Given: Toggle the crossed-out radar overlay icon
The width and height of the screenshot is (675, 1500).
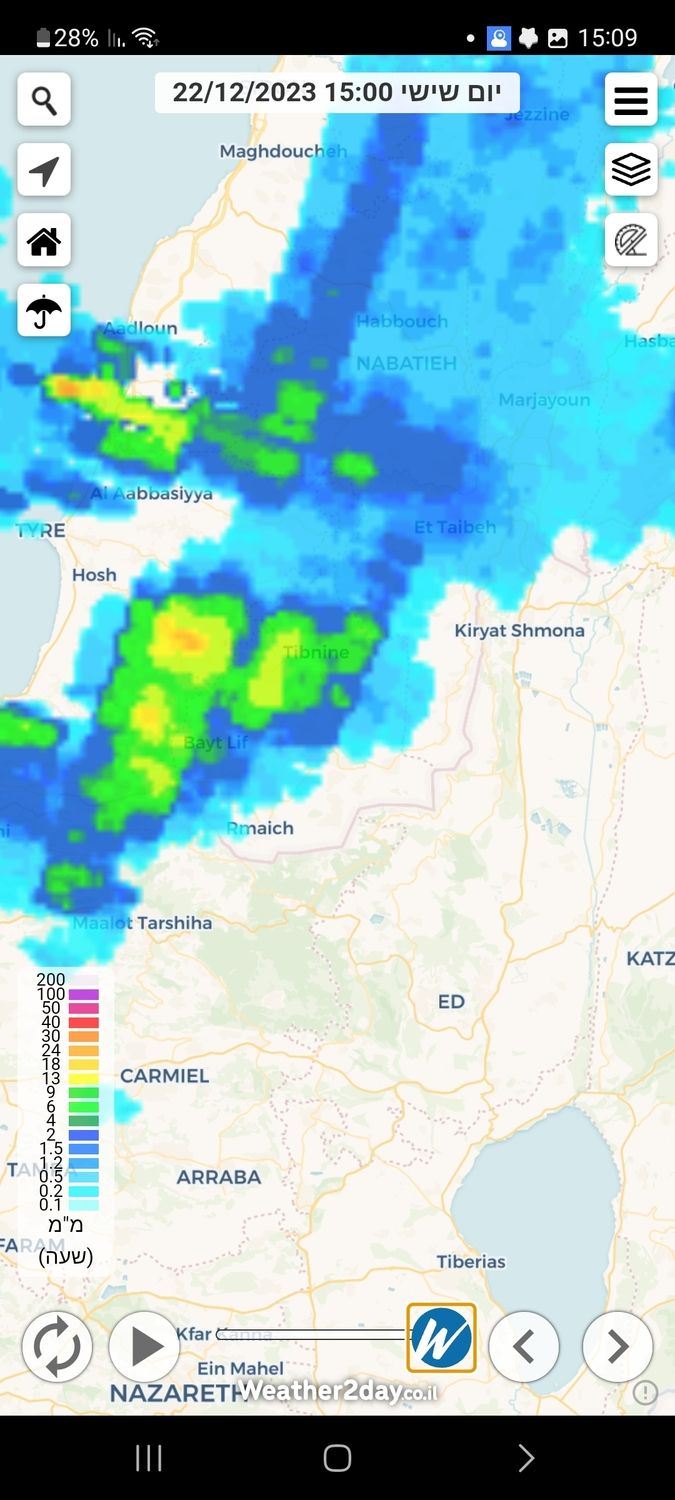Looking at the screenshot, I should pyautogui.click(x=631, y=240).
